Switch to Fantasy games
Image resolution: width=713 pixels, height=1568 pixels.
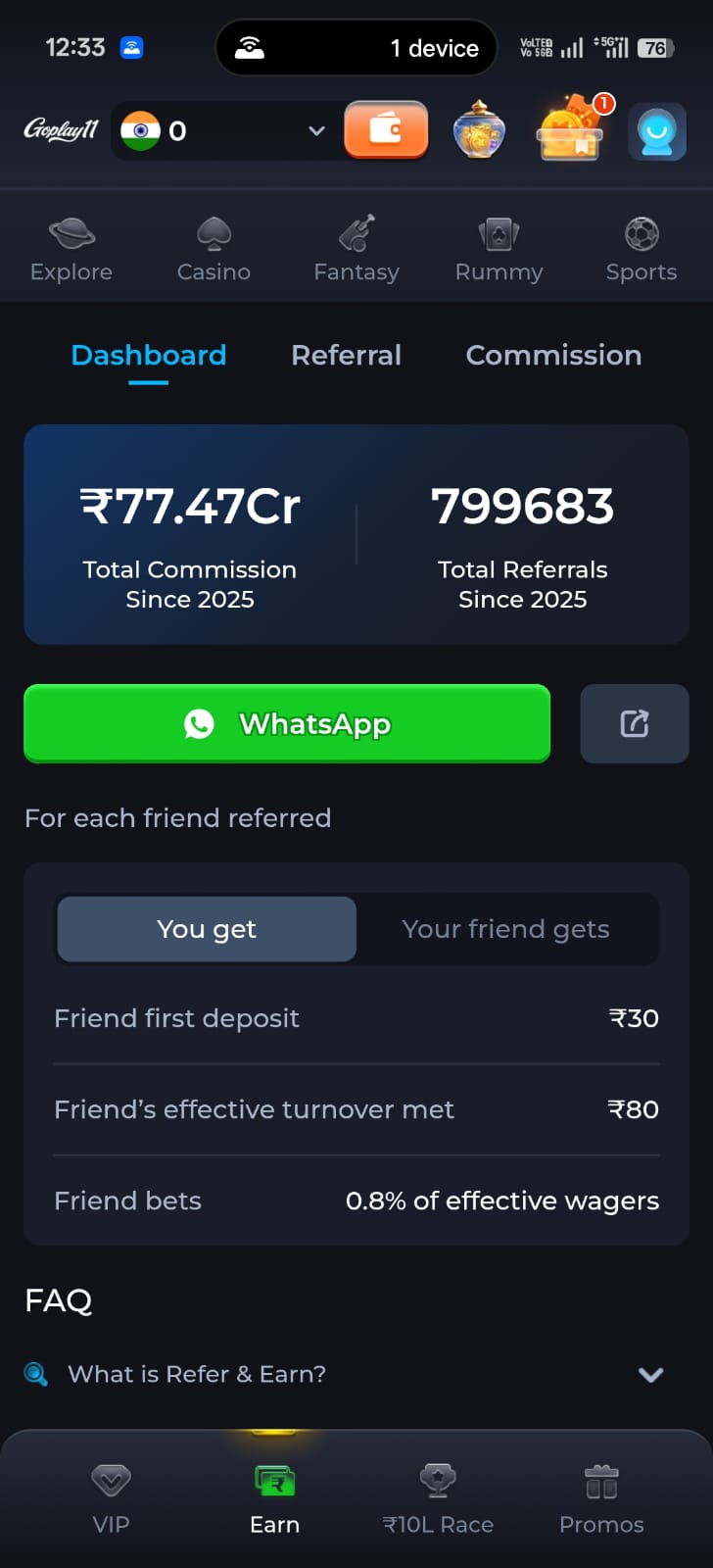coord(356,249)
